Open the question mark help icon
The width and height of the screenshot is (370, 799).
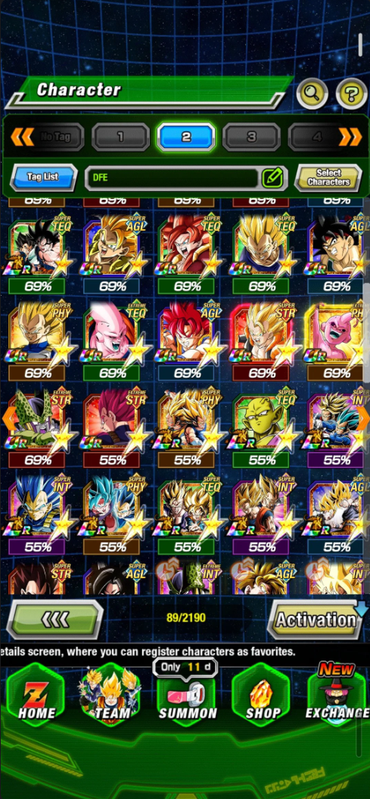351,93
